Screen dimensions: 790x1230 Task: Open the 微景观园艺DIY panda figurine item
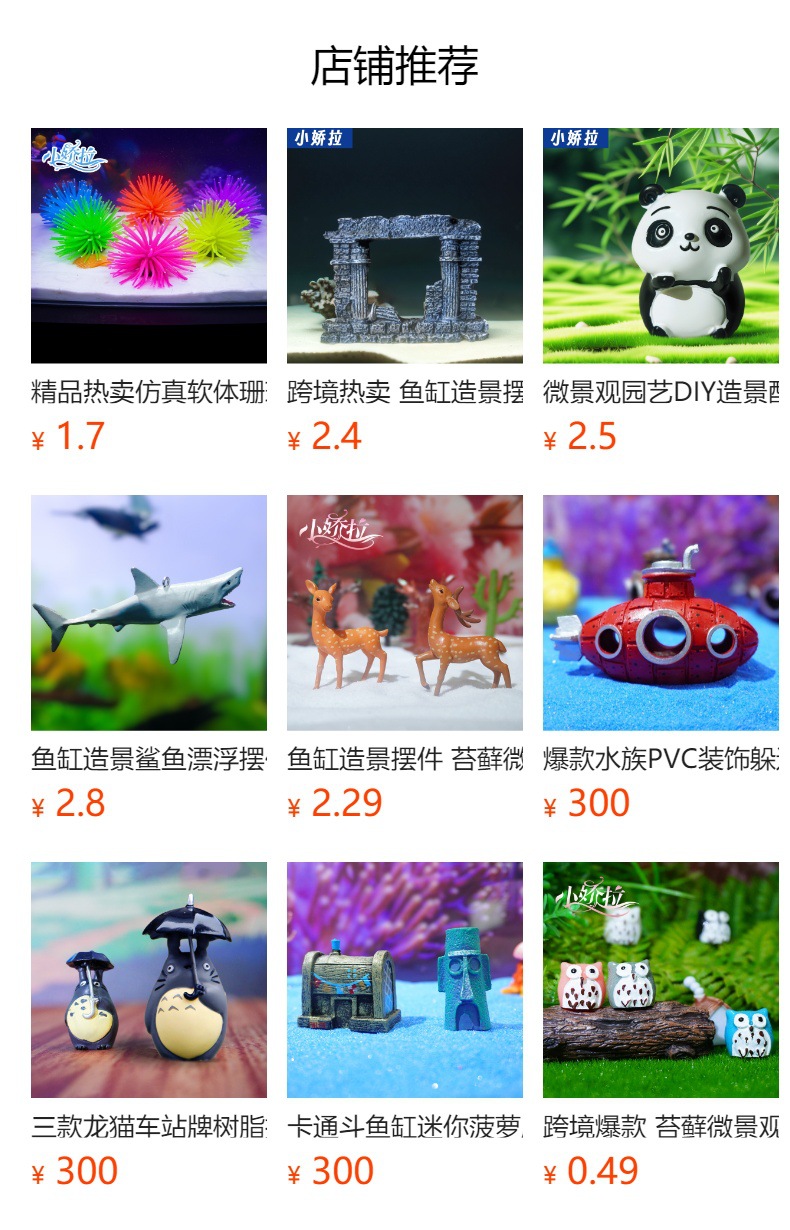660,246
